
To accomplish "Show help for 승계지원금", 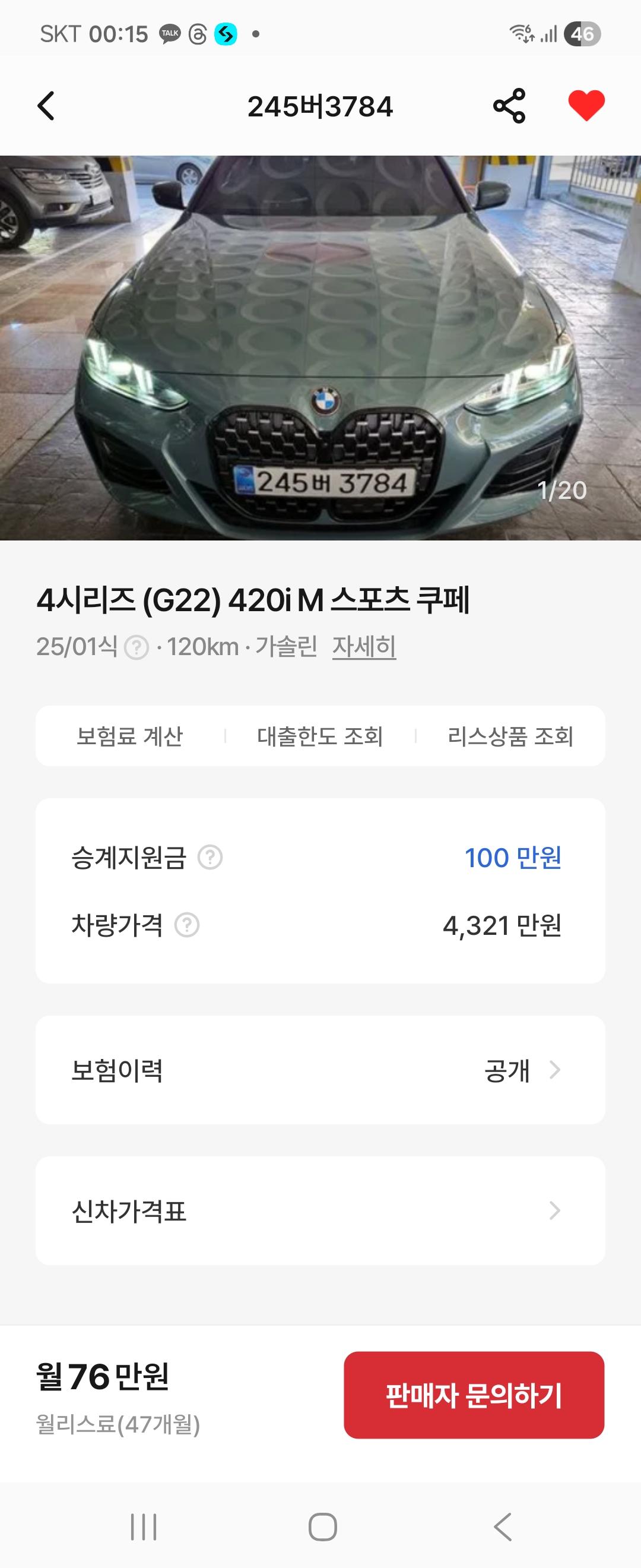I will (x=211, y=858).
